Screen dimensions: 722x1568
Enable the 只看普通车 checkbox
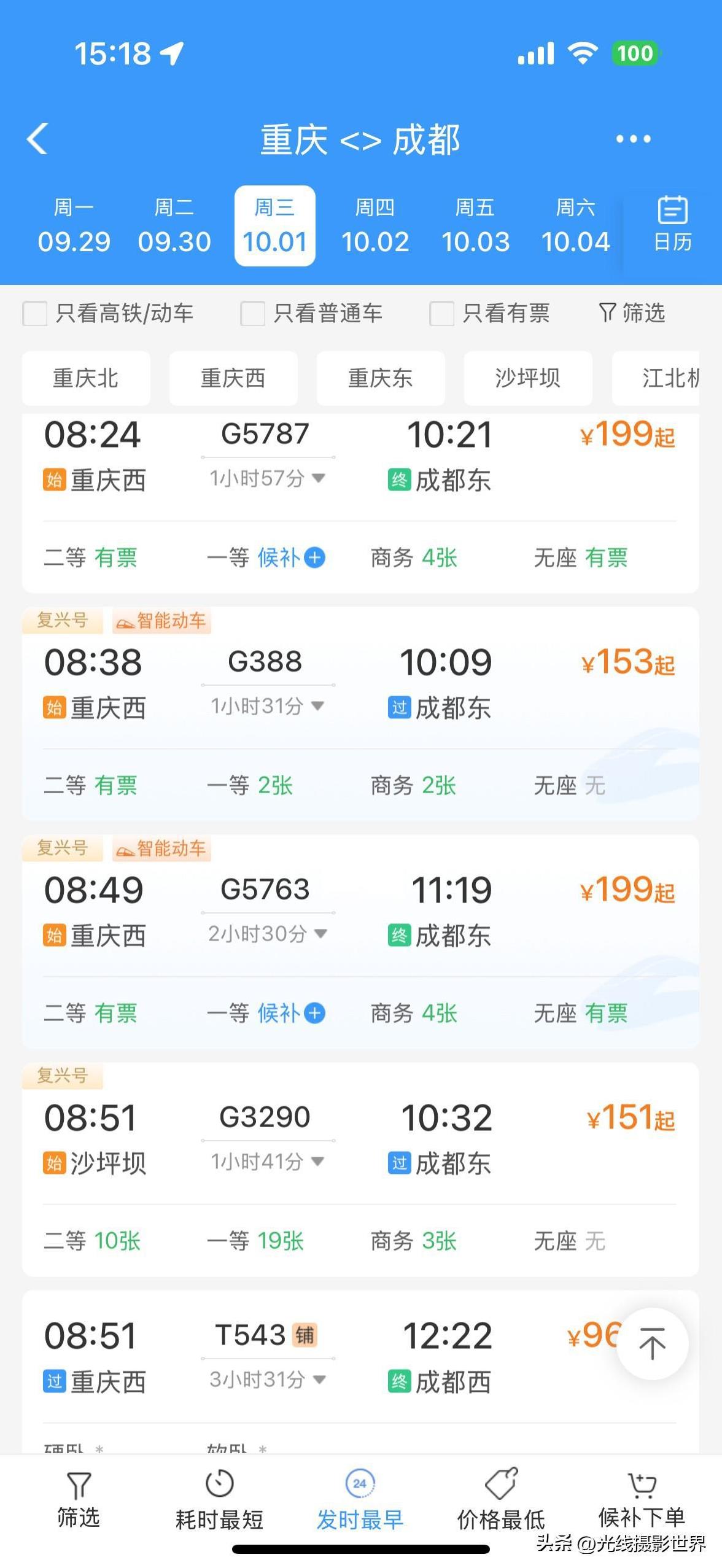point(252,314)
